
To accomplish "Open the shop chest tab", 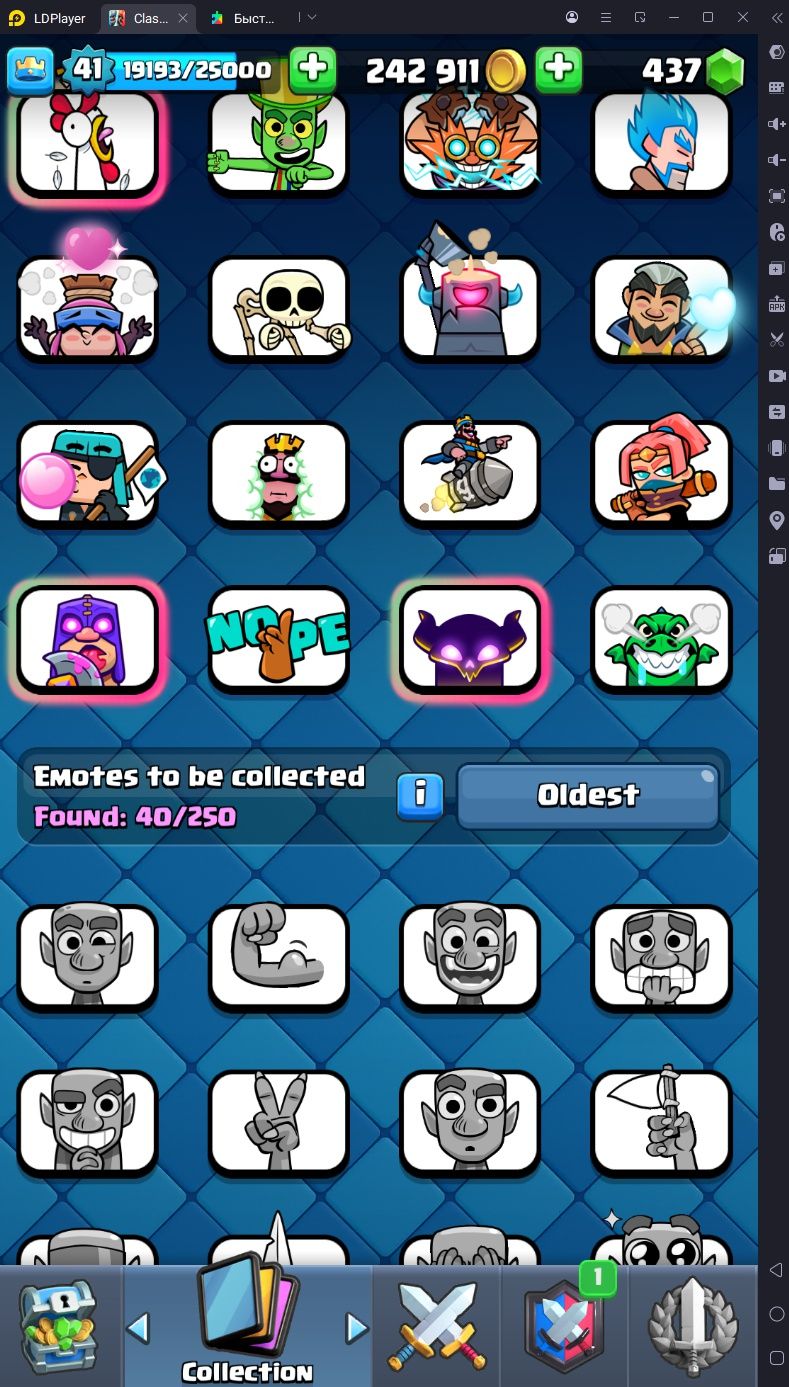I will [x=59, y=1326].
